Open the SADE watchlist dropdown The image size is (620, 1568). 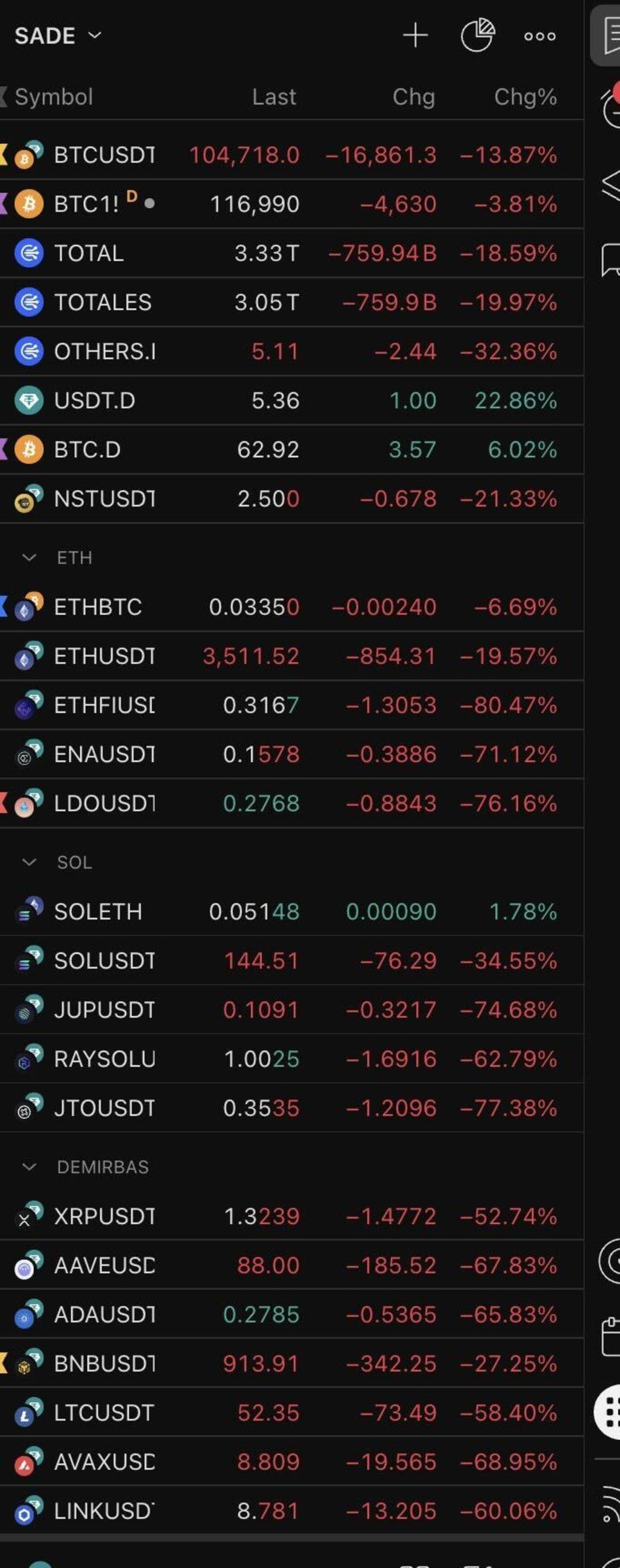(x=58, y=36)
